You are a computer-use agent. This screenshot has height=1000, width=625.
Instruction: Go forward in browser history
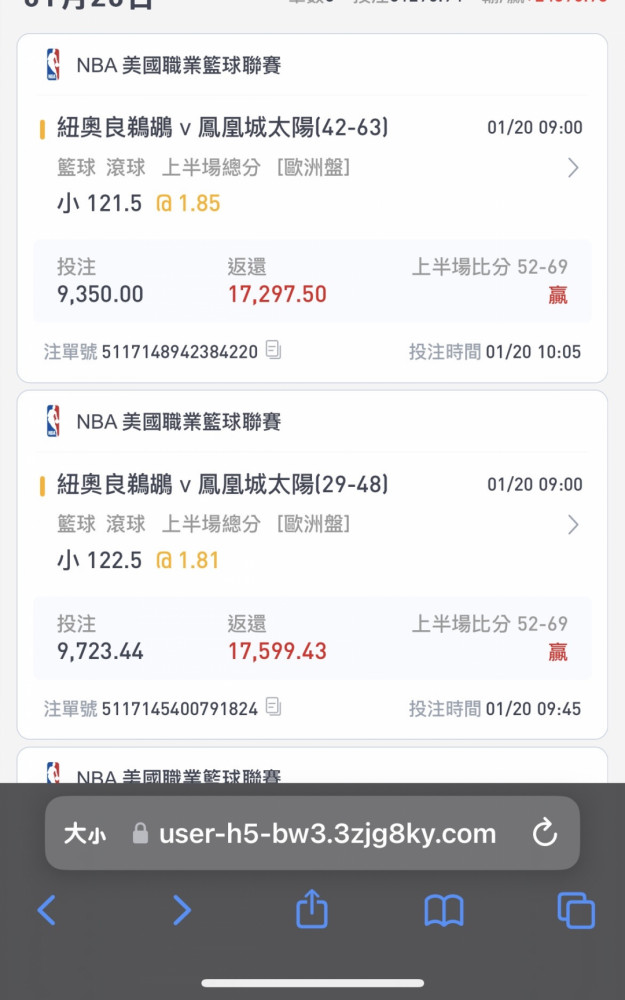[x=182, y=909]
